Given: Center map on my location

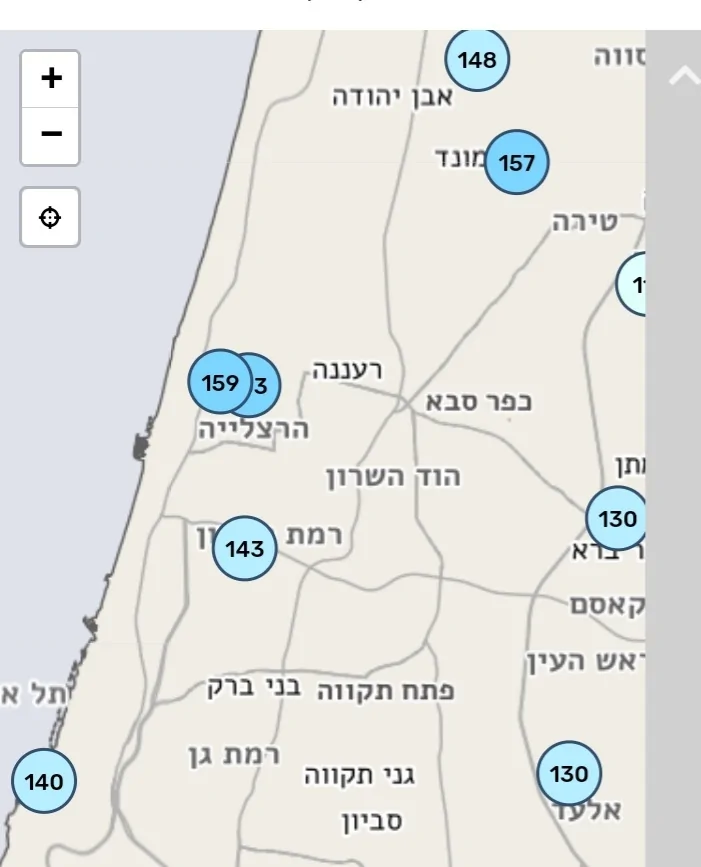Looking at the screenshot, I should [50, 217].
